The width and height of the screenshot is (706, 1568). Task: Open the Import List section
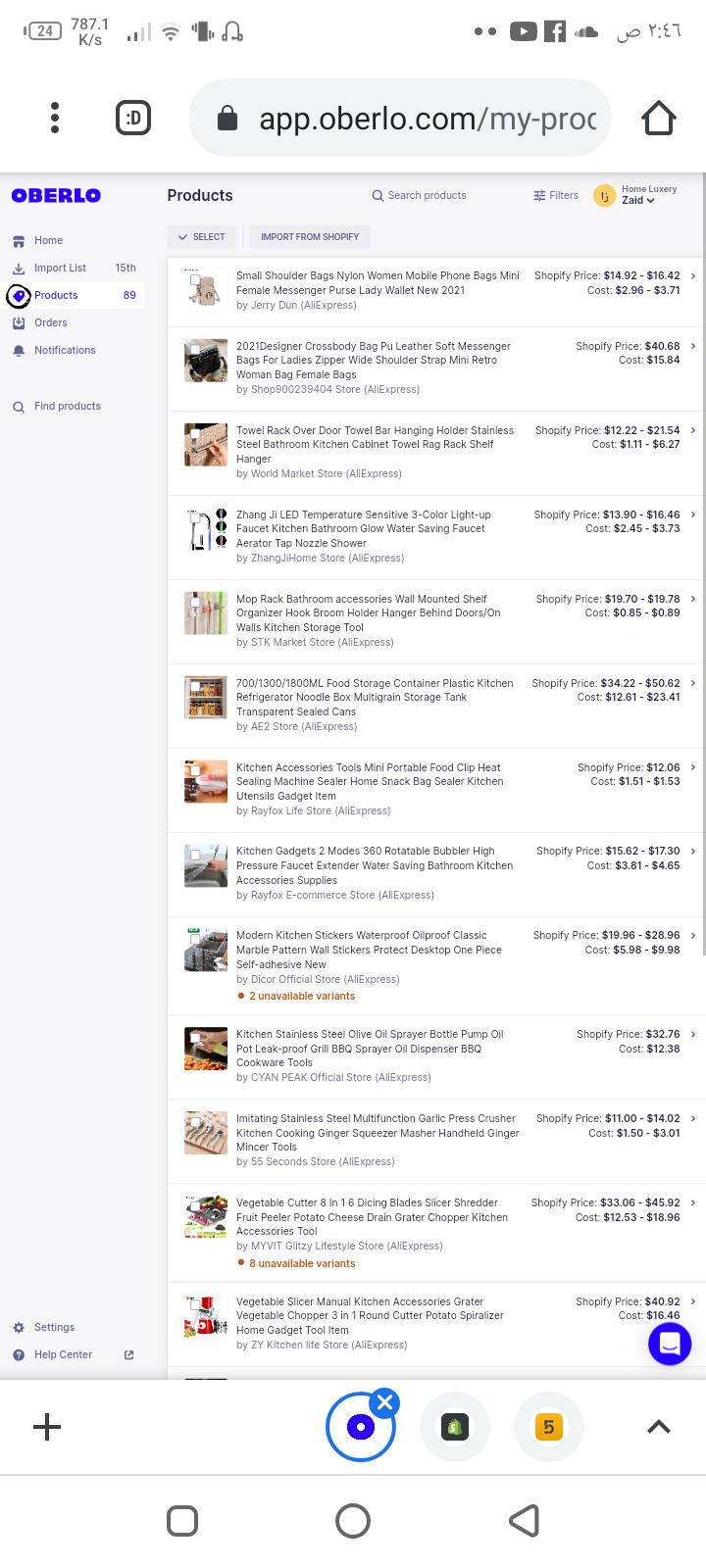click(60, 268)
